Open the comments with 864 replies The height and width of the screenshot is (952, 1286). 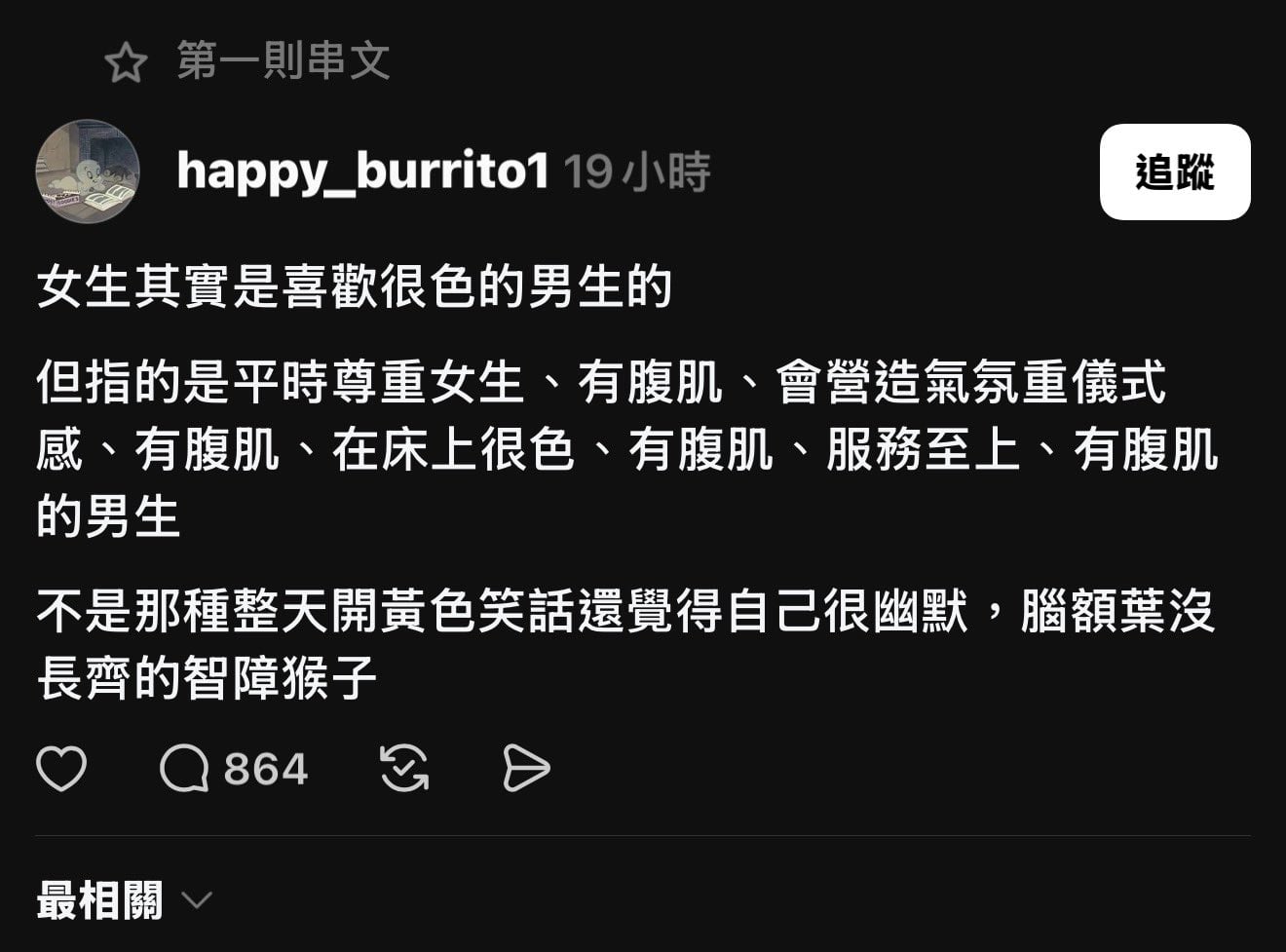(234, 769)
